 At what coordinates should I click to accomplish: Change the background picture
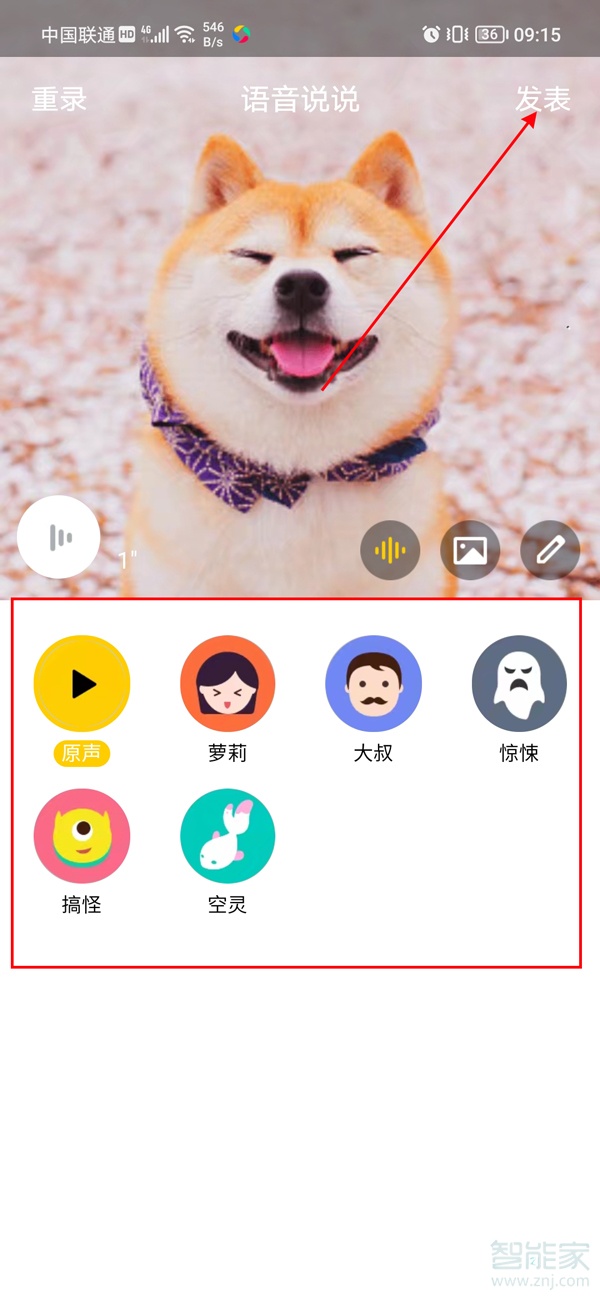(x=470, y=550)
